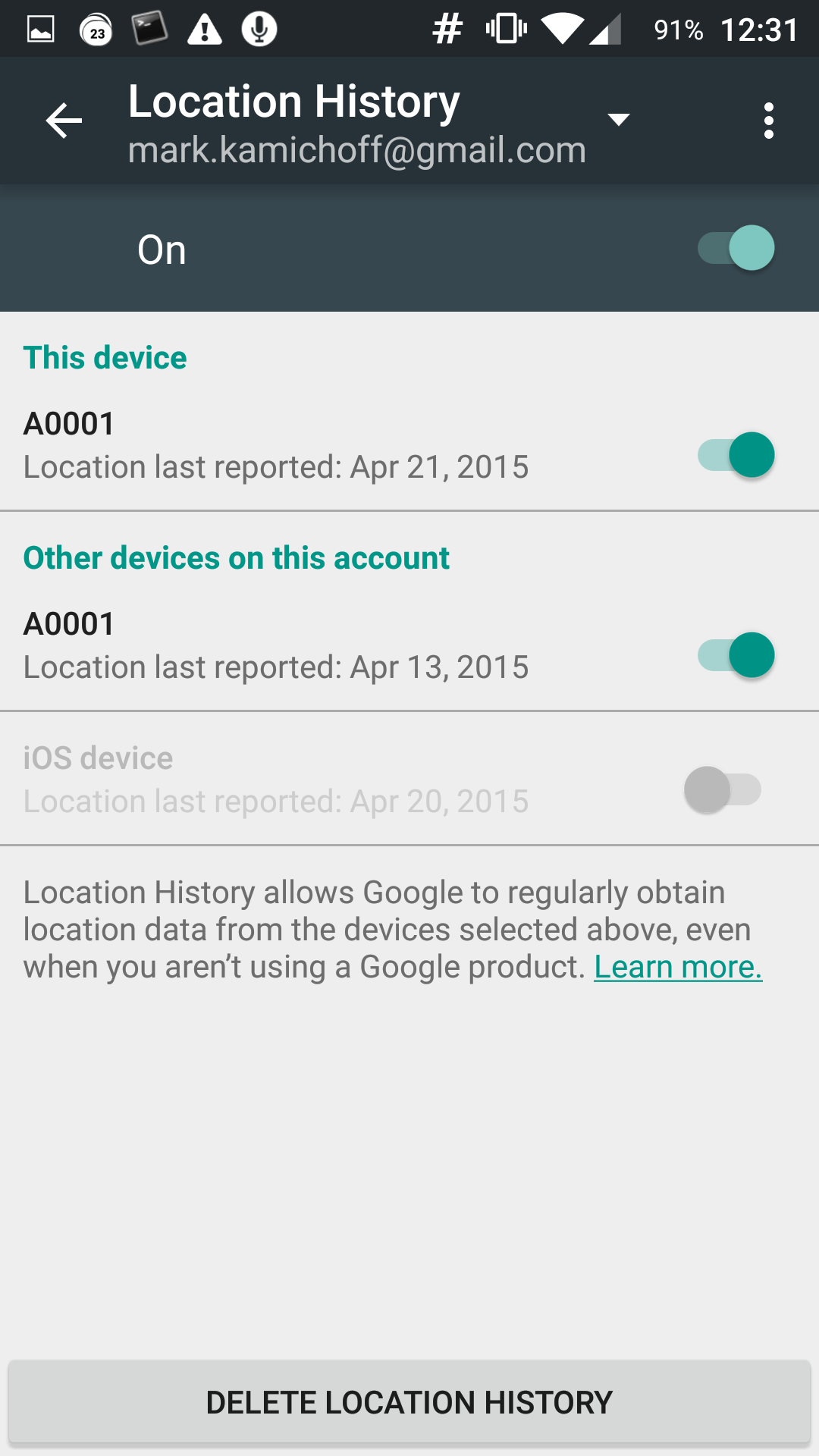
Task: Toggle the switch for A0001 reported Apr 13
Action: pyautogui.click(x=736, y=655)
